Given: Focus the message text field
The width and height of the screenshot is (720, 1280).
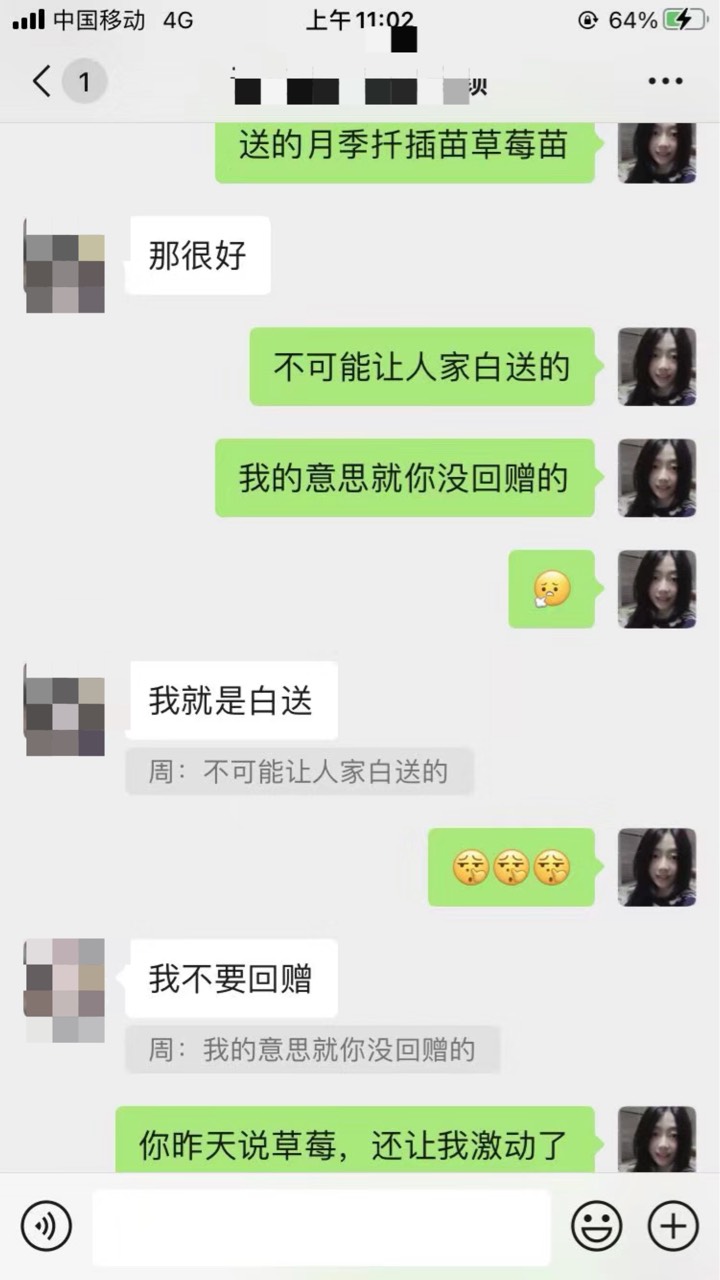Looking at the screenshot, I should coord(320,1225).
